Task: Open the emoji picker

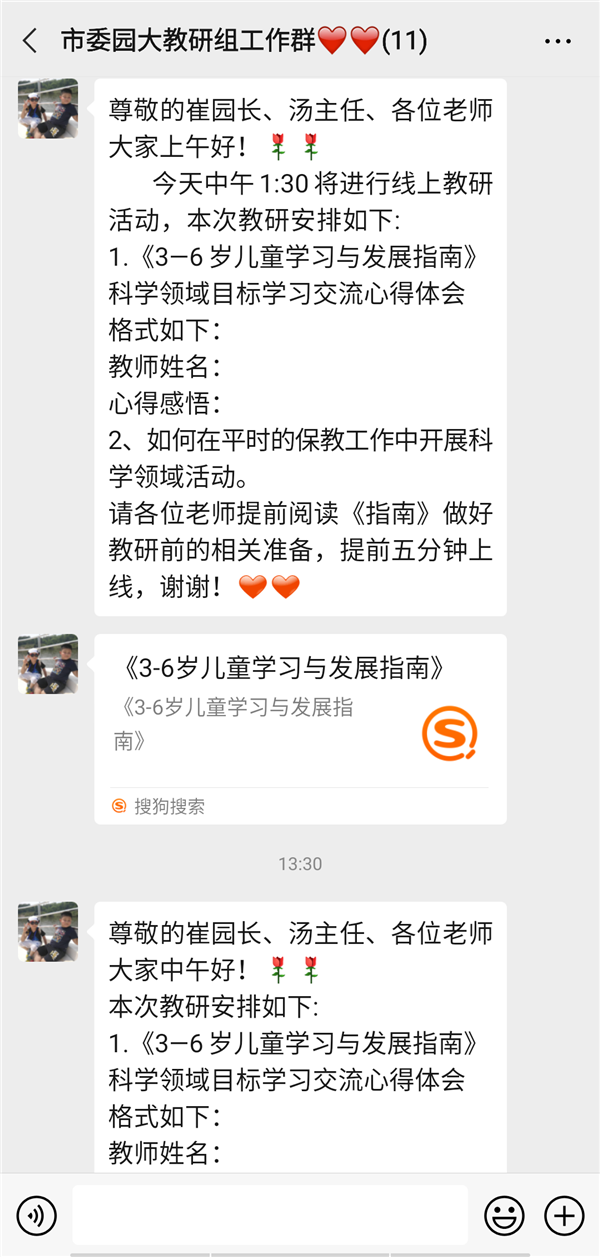Action: pyautogui.click(x=504, y=1216)
